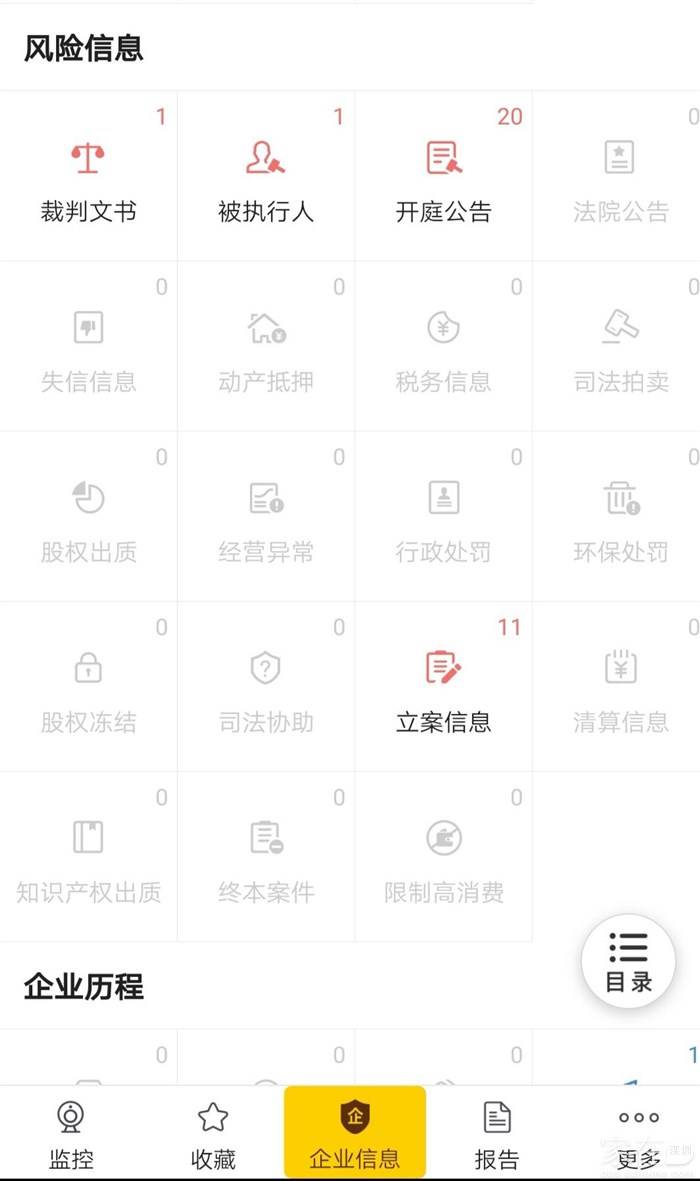Image resolution: width=700 pixels, height=1181 pixels.
Task: Open 动产抵押 tile
Action: tap(266, 348)
